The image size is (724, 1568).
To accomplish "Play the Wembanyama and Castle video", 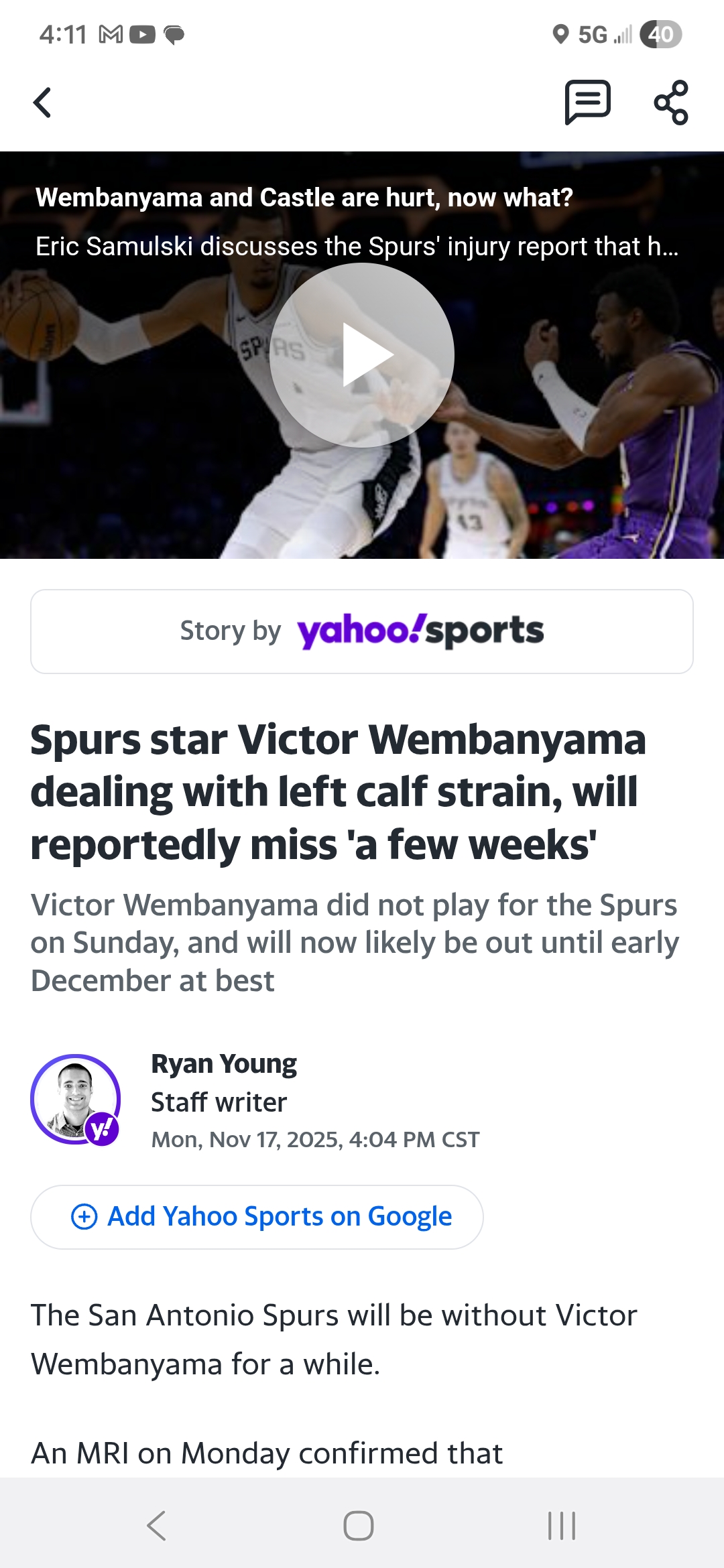I will coord(362,355).
